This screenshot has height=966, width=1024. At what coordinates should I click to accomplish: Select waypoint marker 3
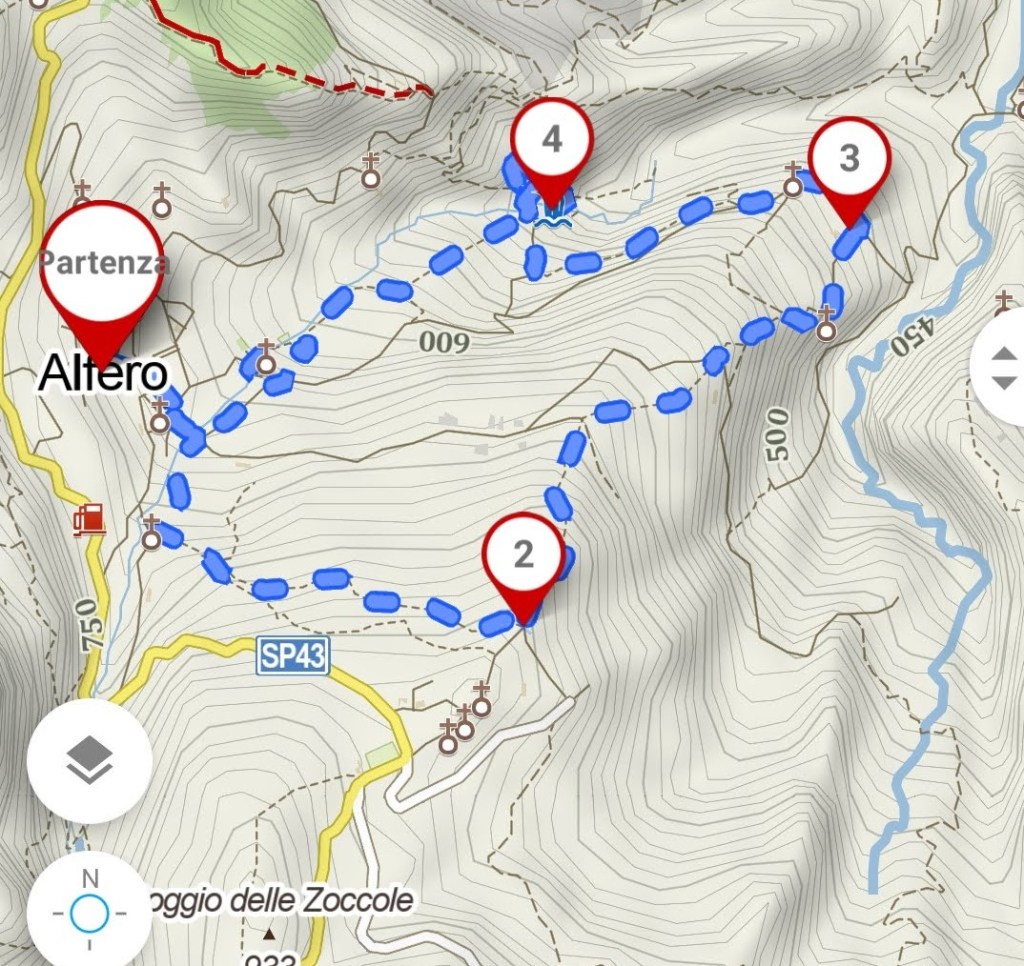point(849,159)
